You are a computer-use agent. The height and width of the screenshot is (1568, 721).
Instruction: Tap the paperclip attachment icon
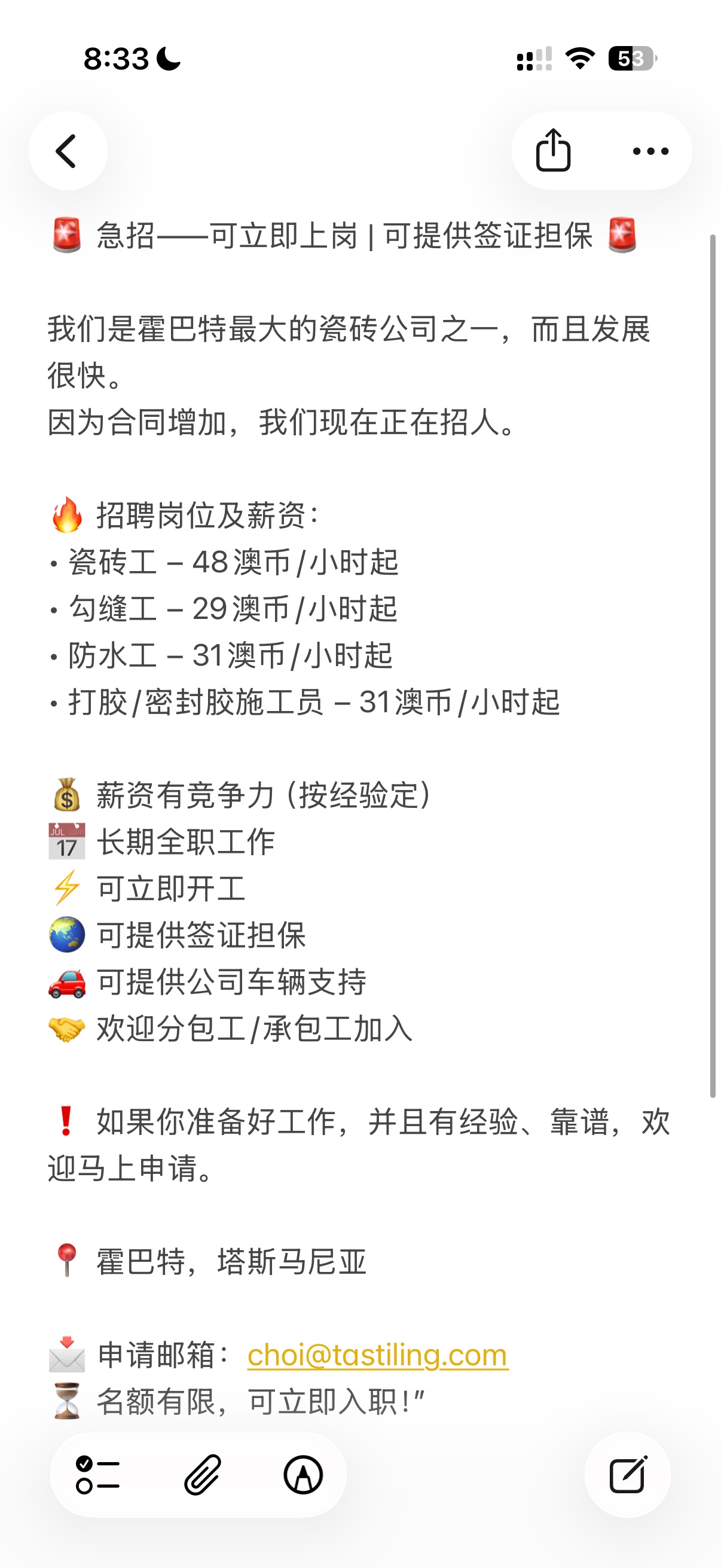click(x=203, y=1475)
